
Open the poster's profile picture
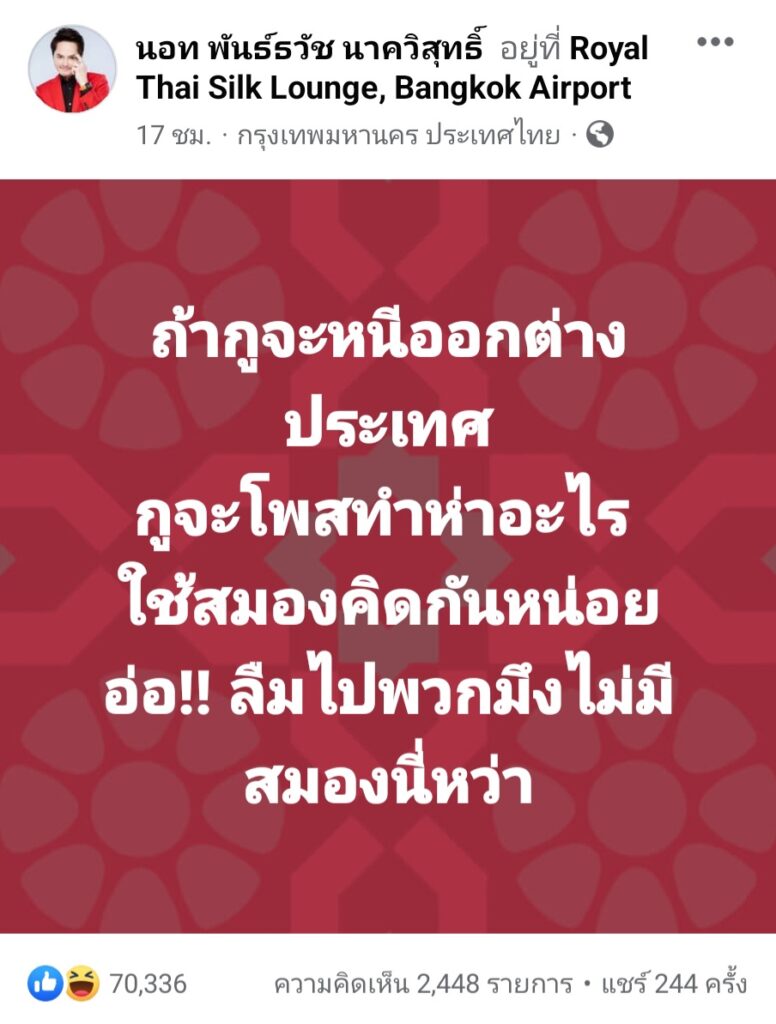coord(72,68)
